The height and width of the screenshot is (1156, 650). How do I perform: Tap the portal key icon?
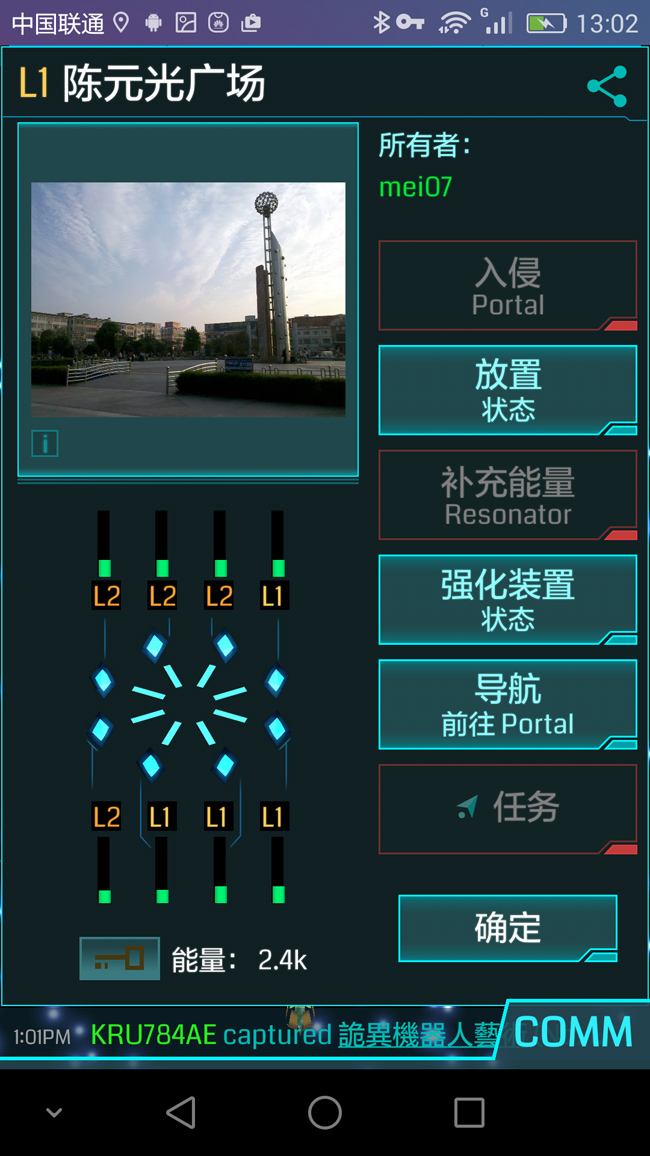click(119, 959)
